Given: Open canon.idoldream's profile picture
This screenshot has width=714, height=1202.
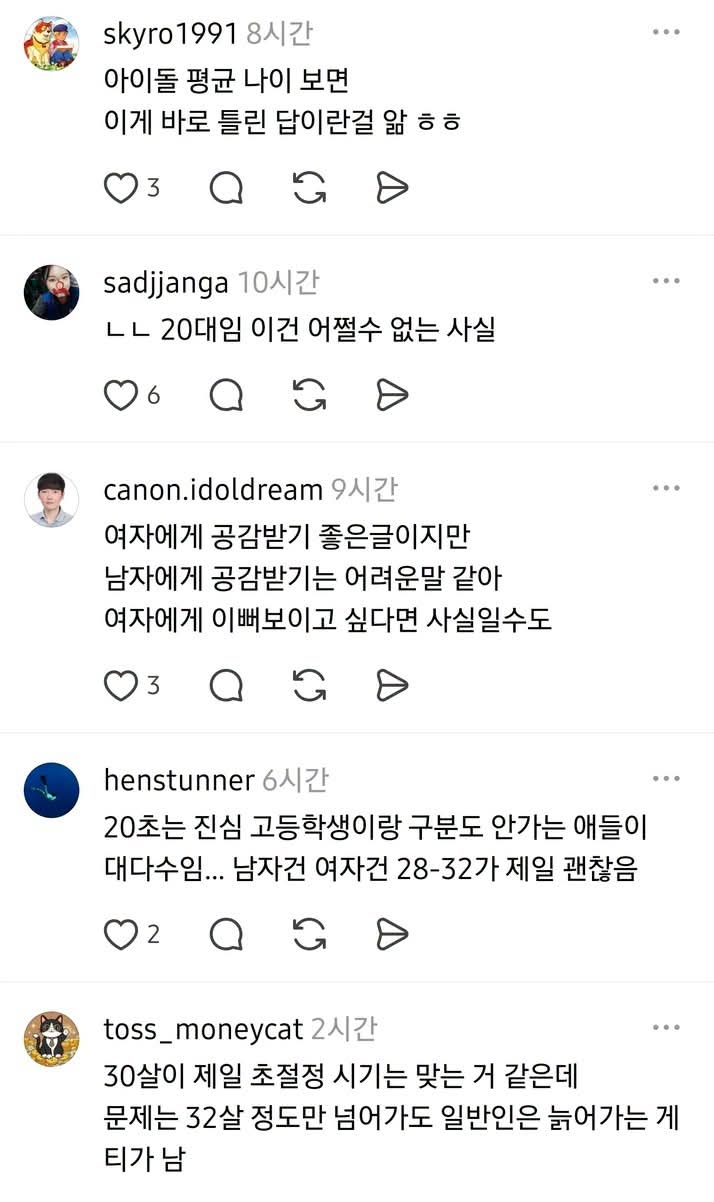Looking at the screenshot, I should (51, 500).
